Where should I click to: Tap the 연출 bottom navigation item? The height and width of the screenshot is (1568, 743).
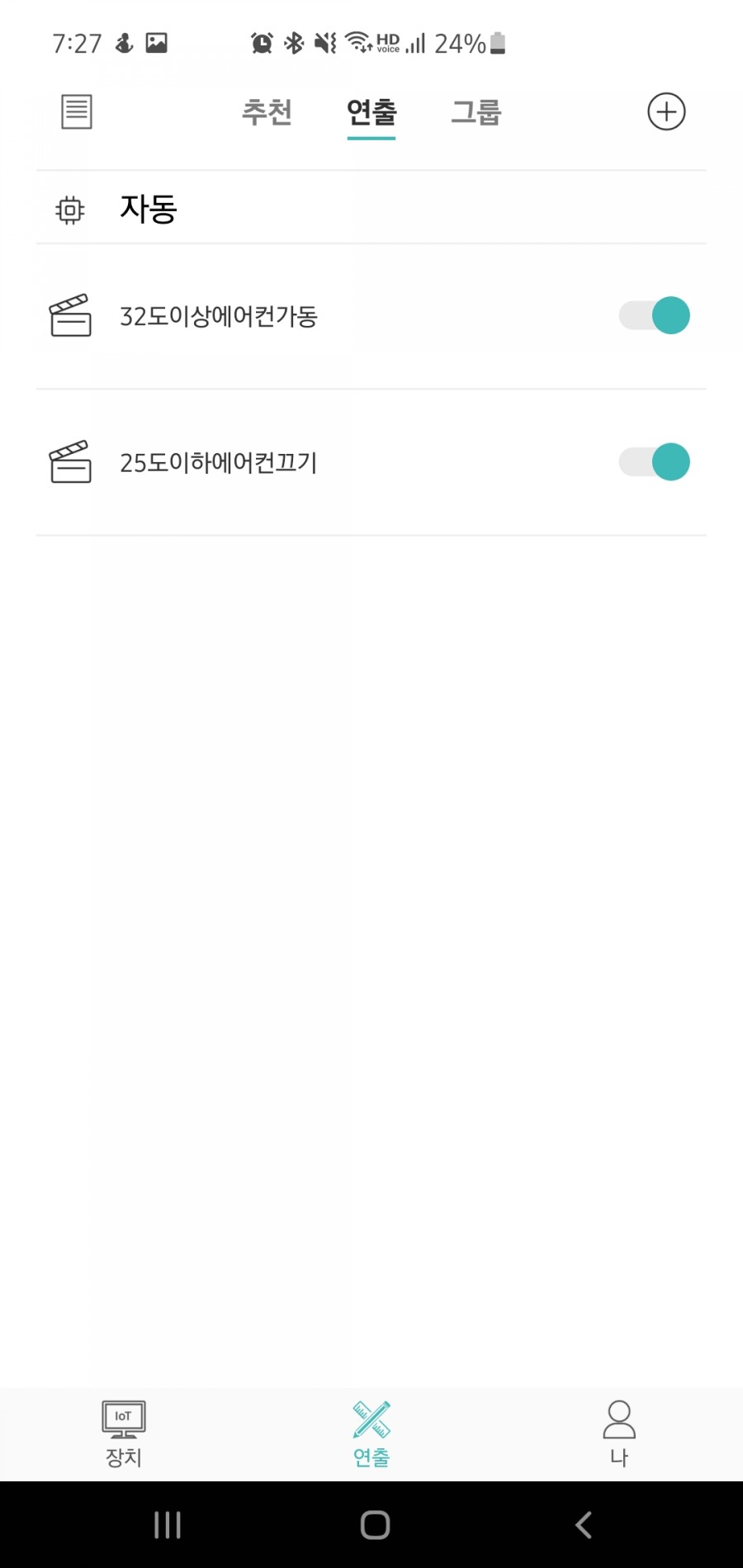point(371,1434)
